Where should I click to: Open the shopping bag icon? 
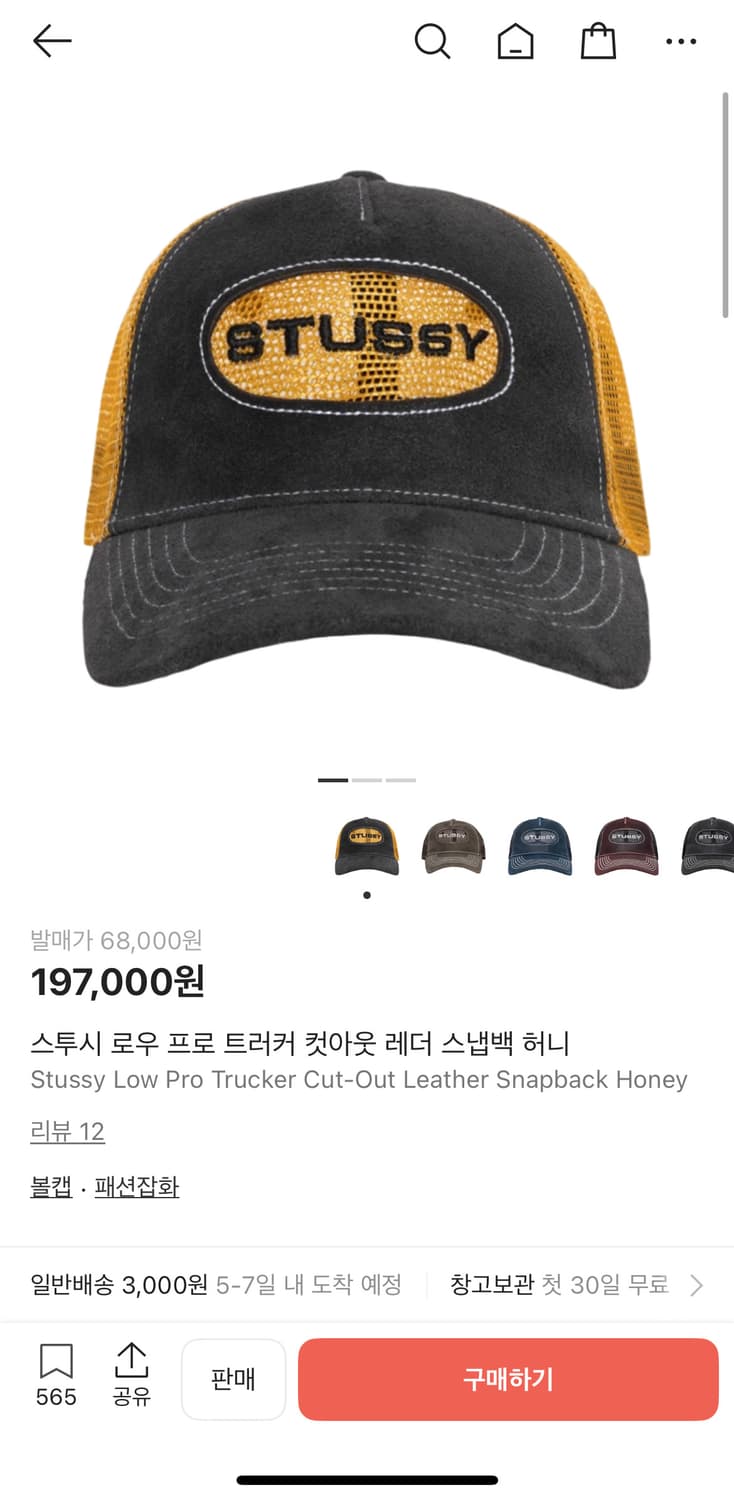click(x=597, y=42)
